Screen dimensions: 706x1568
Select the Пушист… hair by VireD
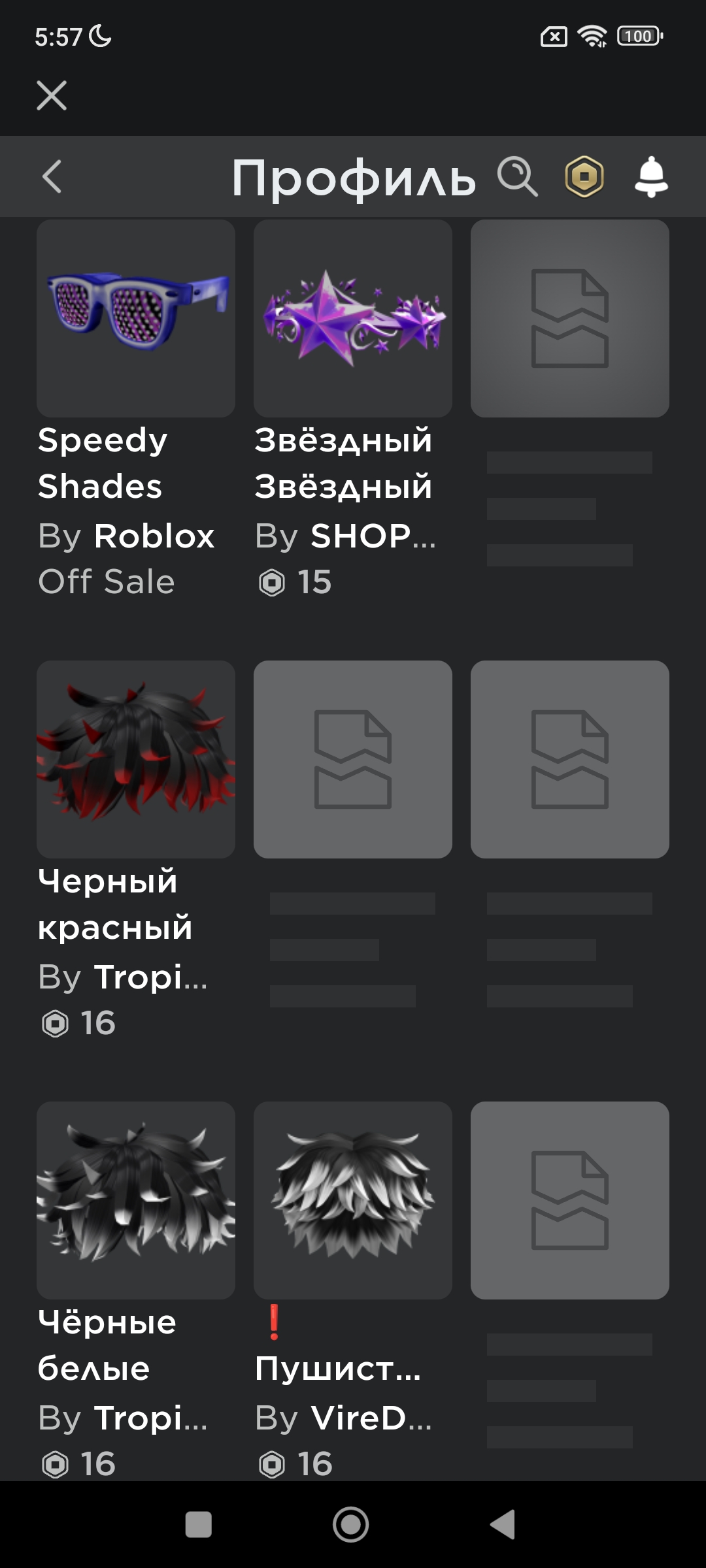point(353,1200)
